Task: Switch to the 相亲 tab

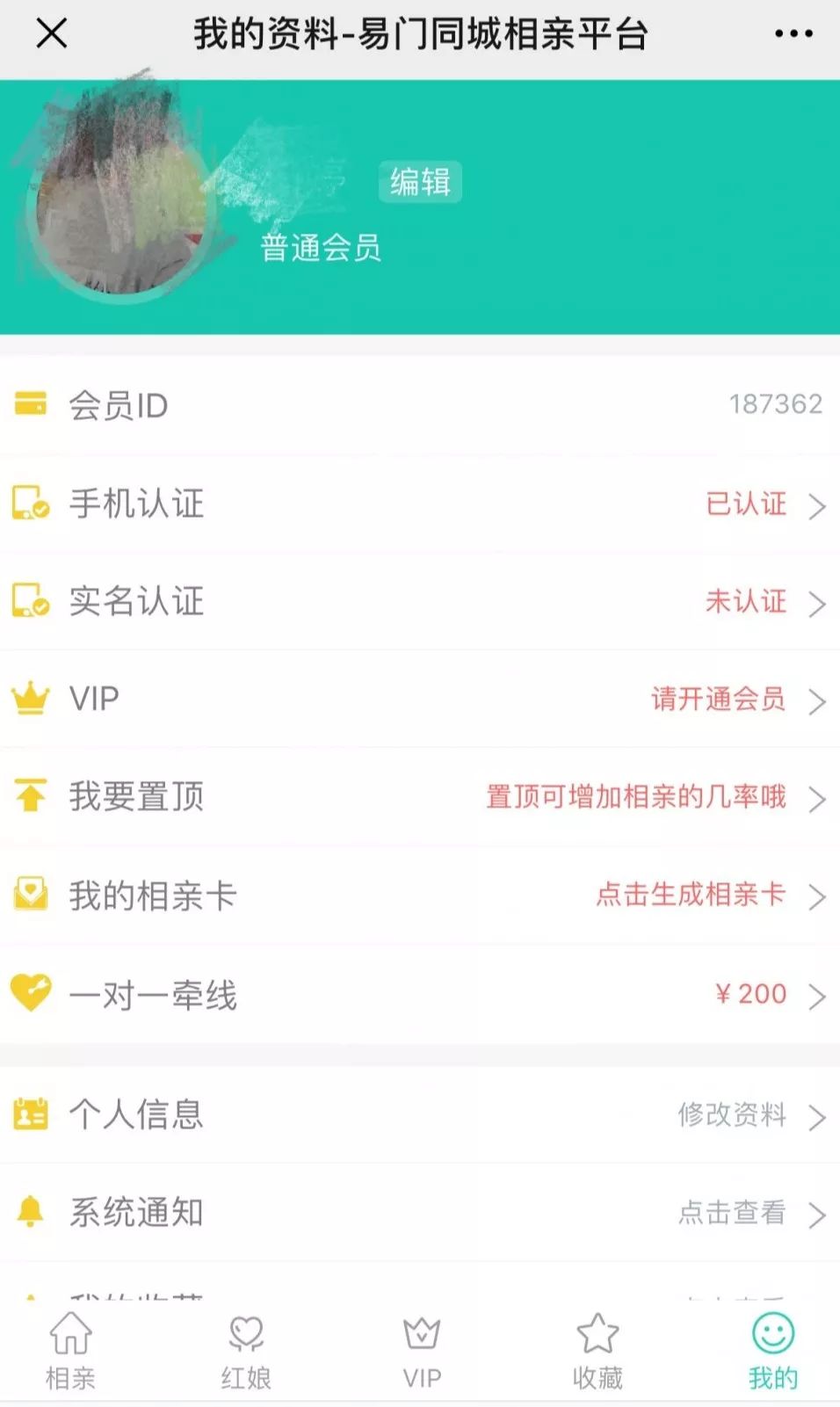Action: [x=70, y=1352]
